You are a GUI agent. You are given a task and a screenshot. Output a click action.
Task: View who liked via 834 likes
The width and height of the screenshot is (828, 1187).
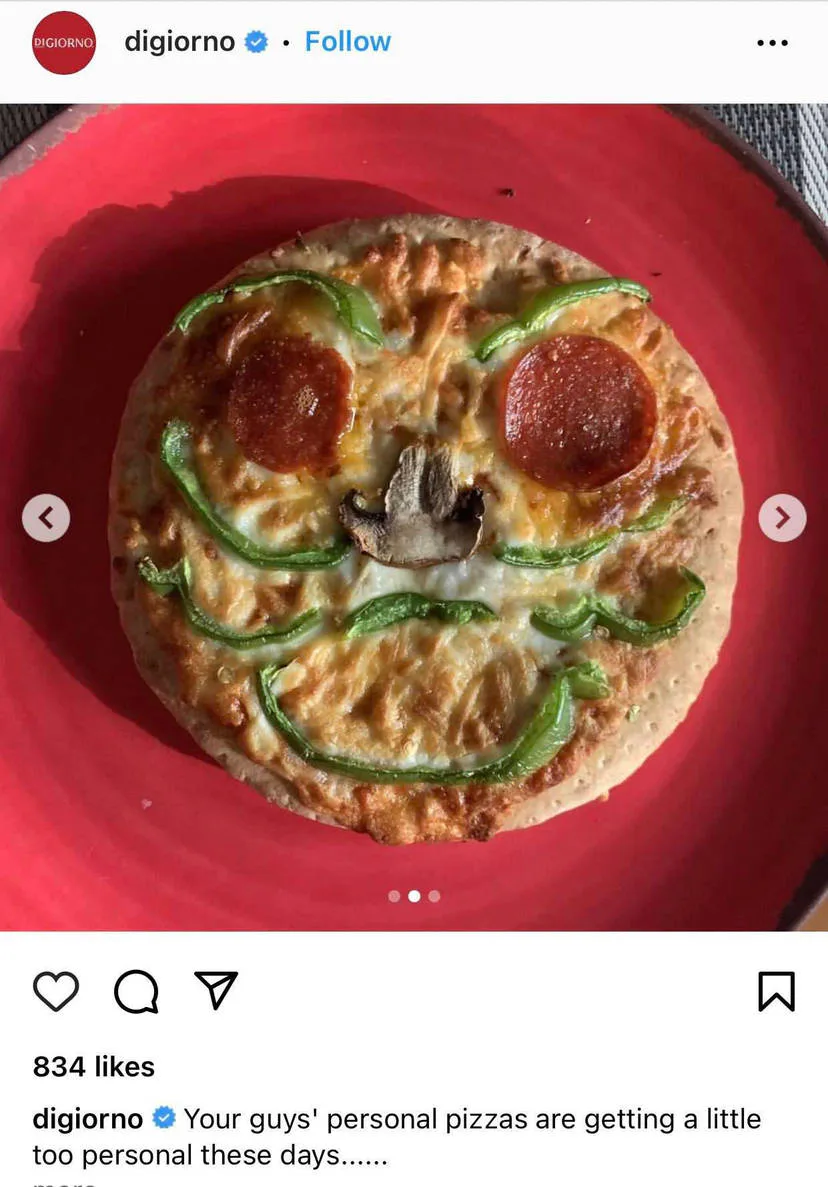tap(94, 1067)
